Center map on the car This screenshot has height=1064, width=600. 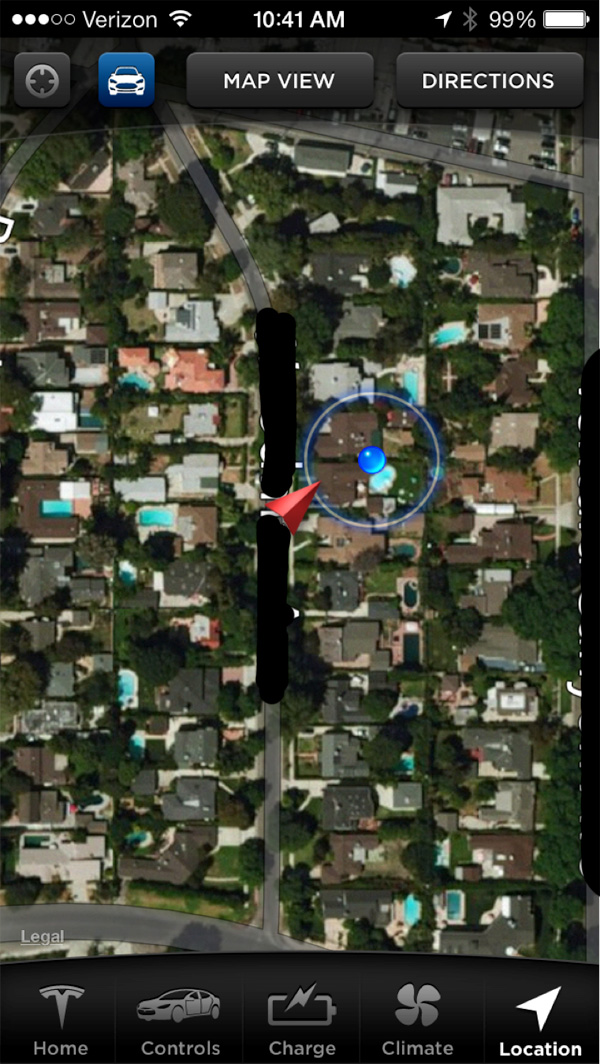126,81
